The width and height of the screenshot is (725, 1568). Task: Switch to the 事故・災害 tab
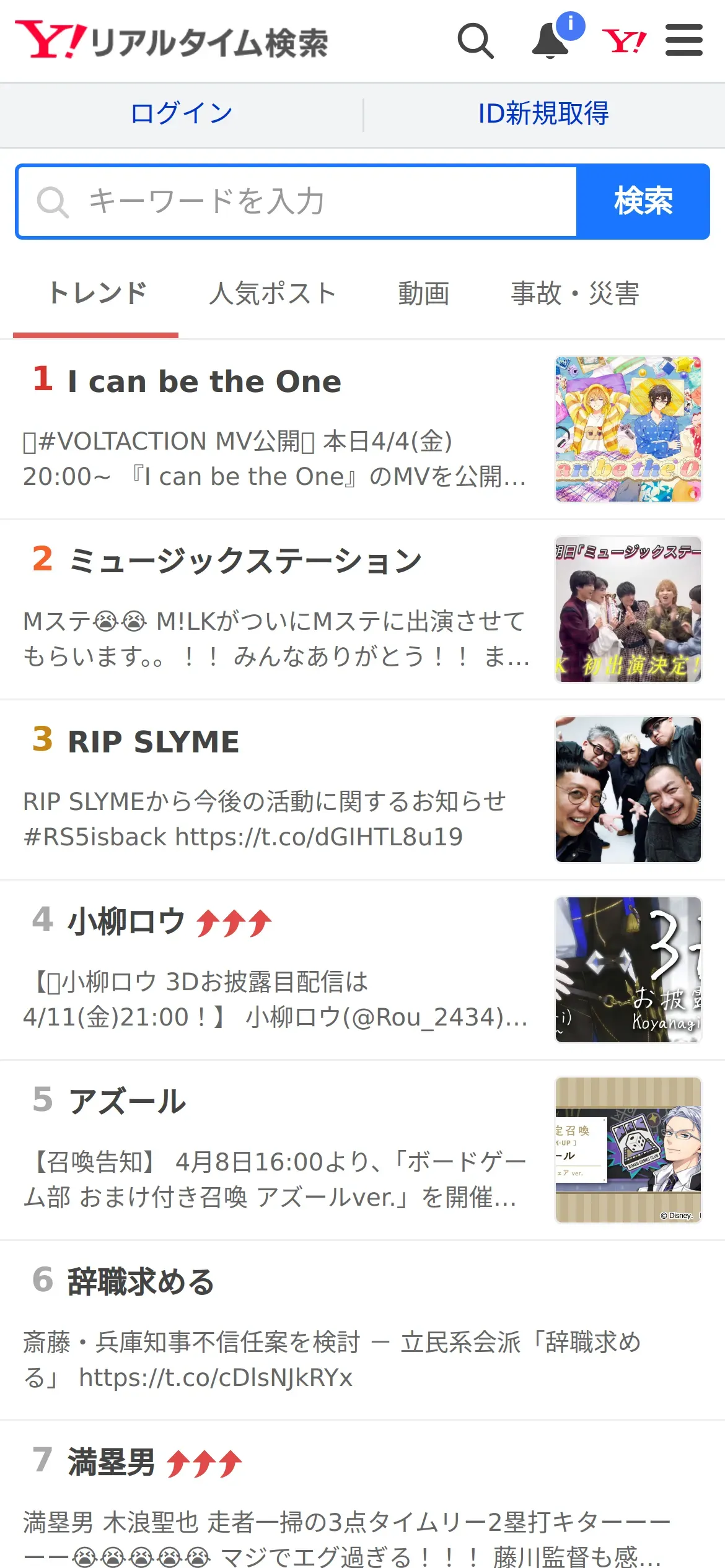(574, 294)
